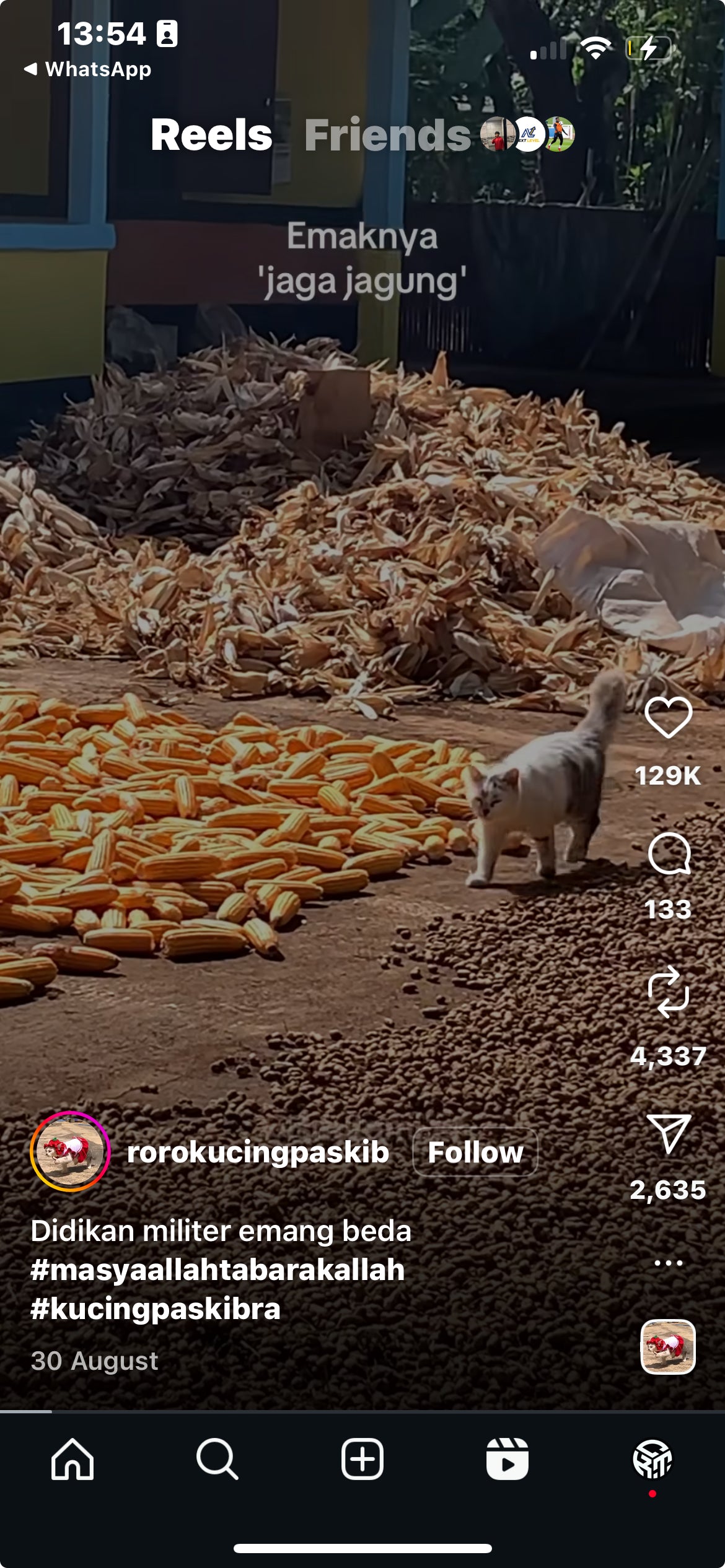Create a new post with the plus icon
The image size is (725, 1568).
coord(362,1459)
